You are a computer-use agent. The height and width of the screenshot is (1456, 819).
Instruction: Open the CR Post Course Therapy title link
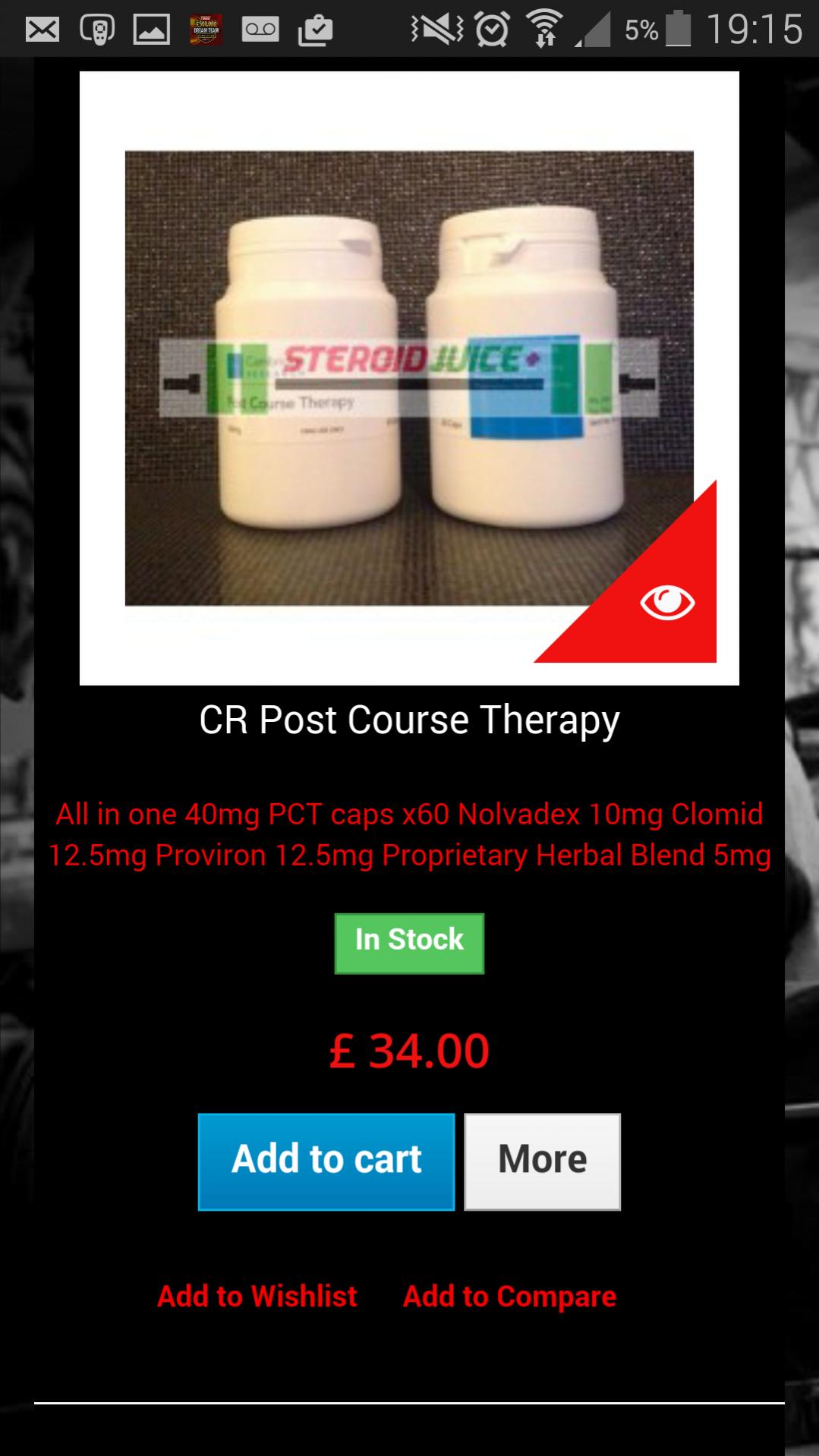[x=409, y=720]
